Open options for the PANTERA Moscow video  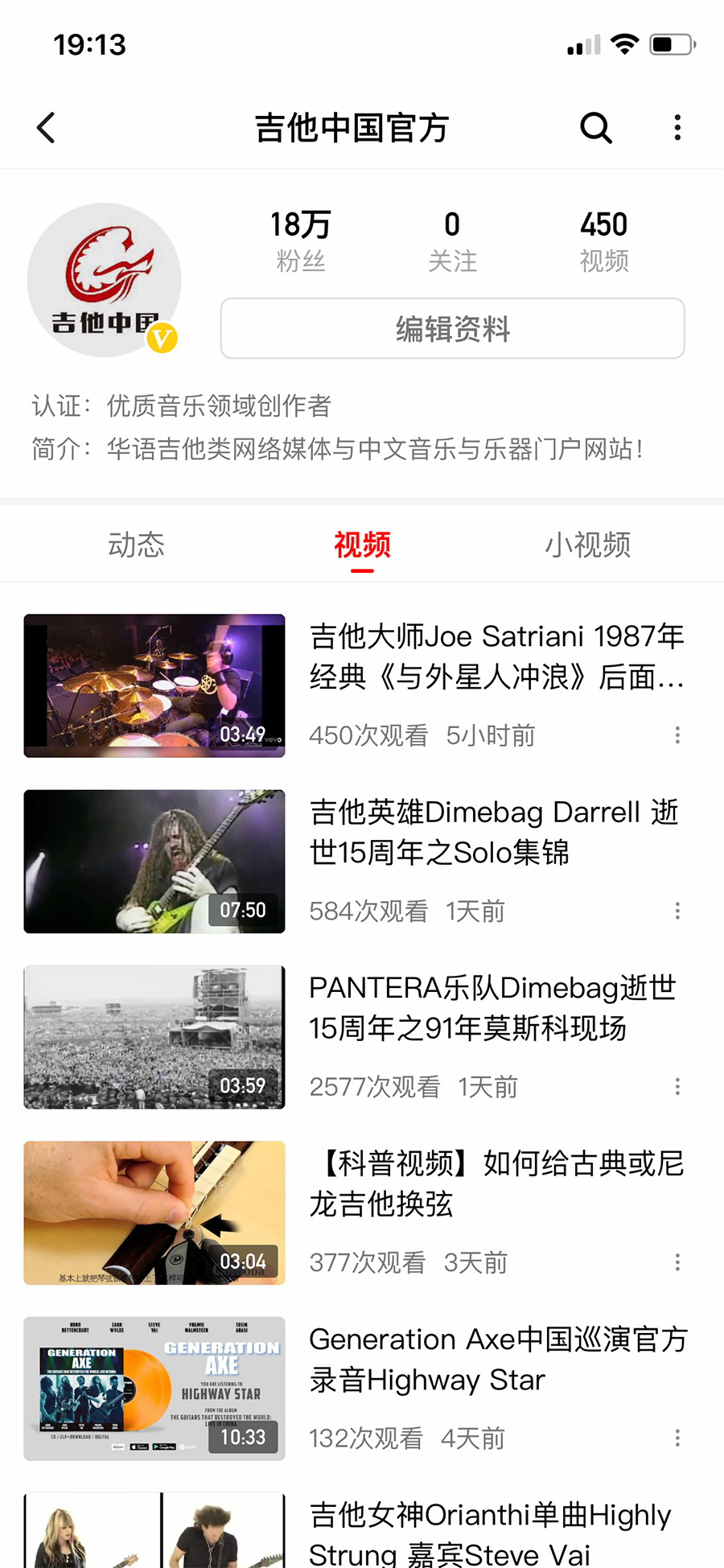tap(677, 1086)
